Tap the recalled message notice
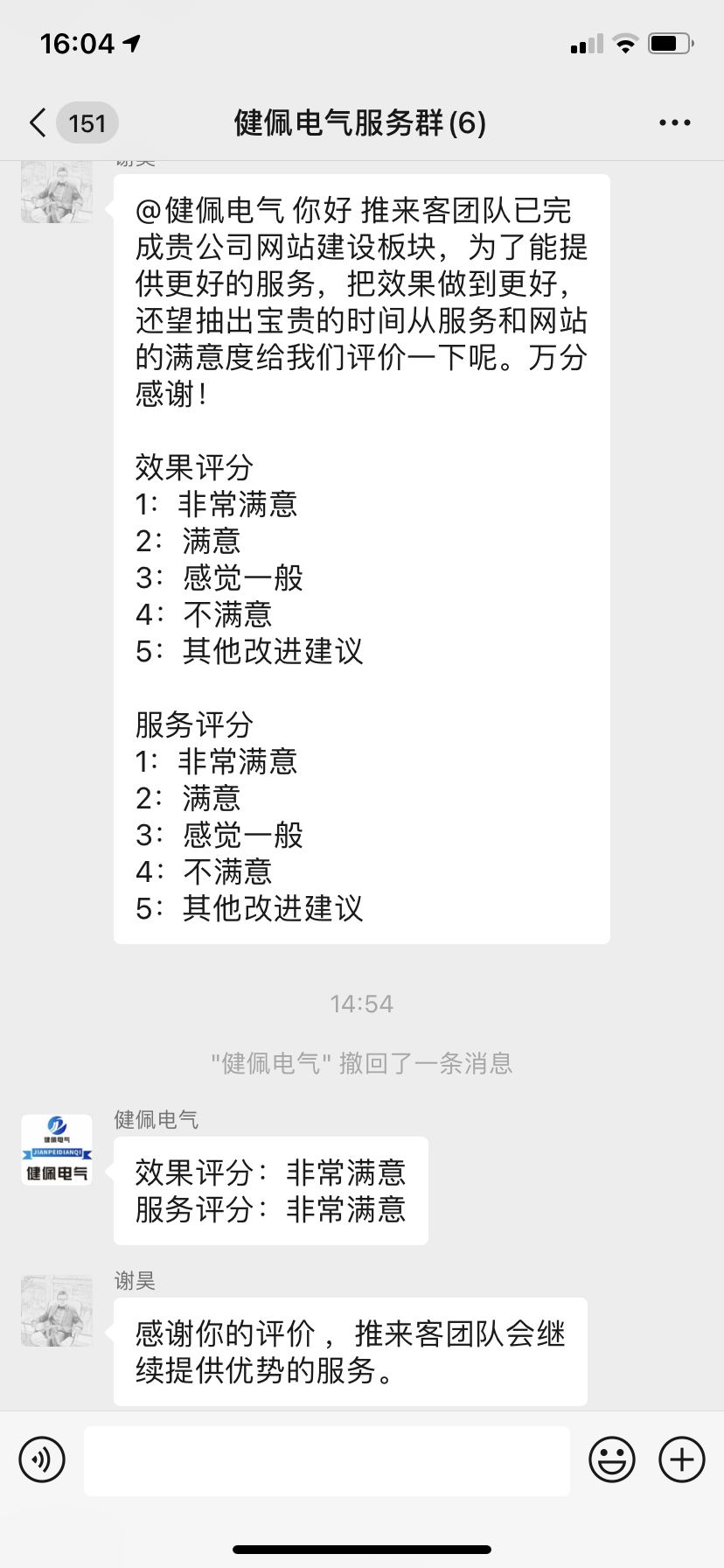 point(362,1064)
